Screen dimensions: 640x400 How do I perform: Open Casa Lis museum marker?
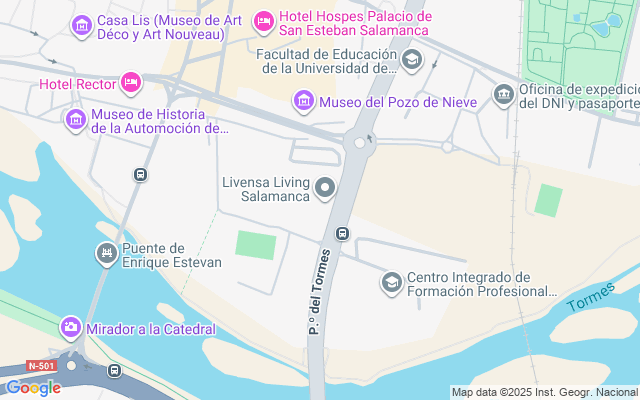pyautogui.click(x=81, y=22)
